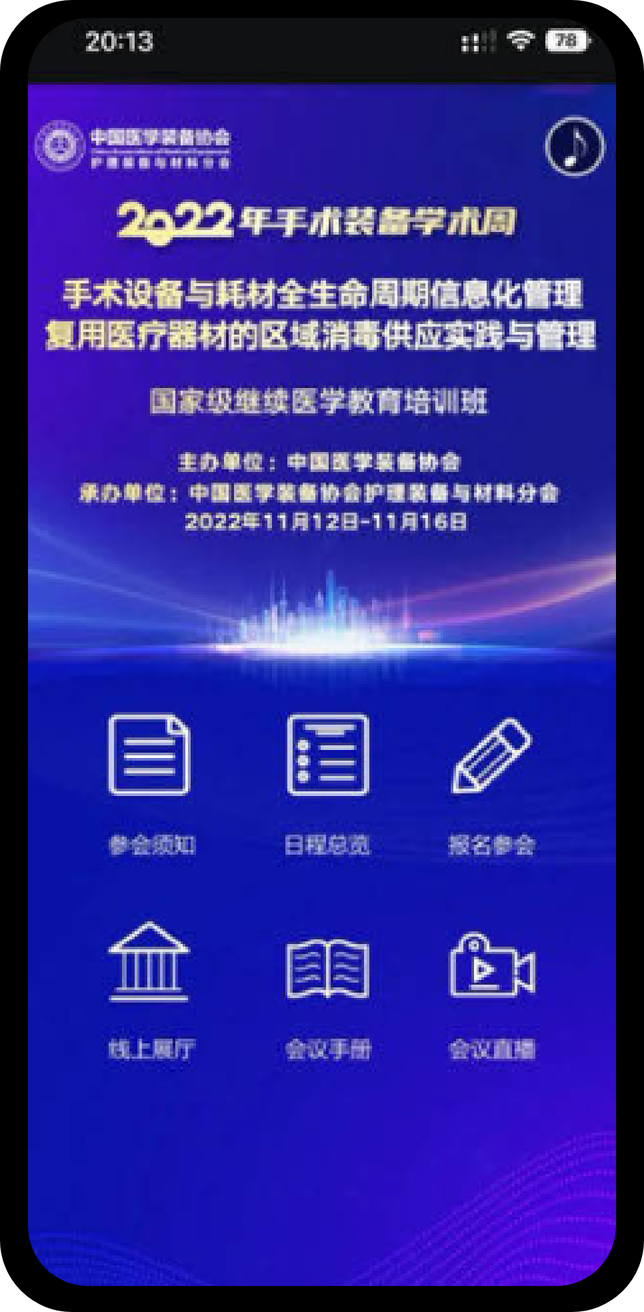Toggle the background music note icon
This screenshot has height=1312, width=644.
coord(574,147)
